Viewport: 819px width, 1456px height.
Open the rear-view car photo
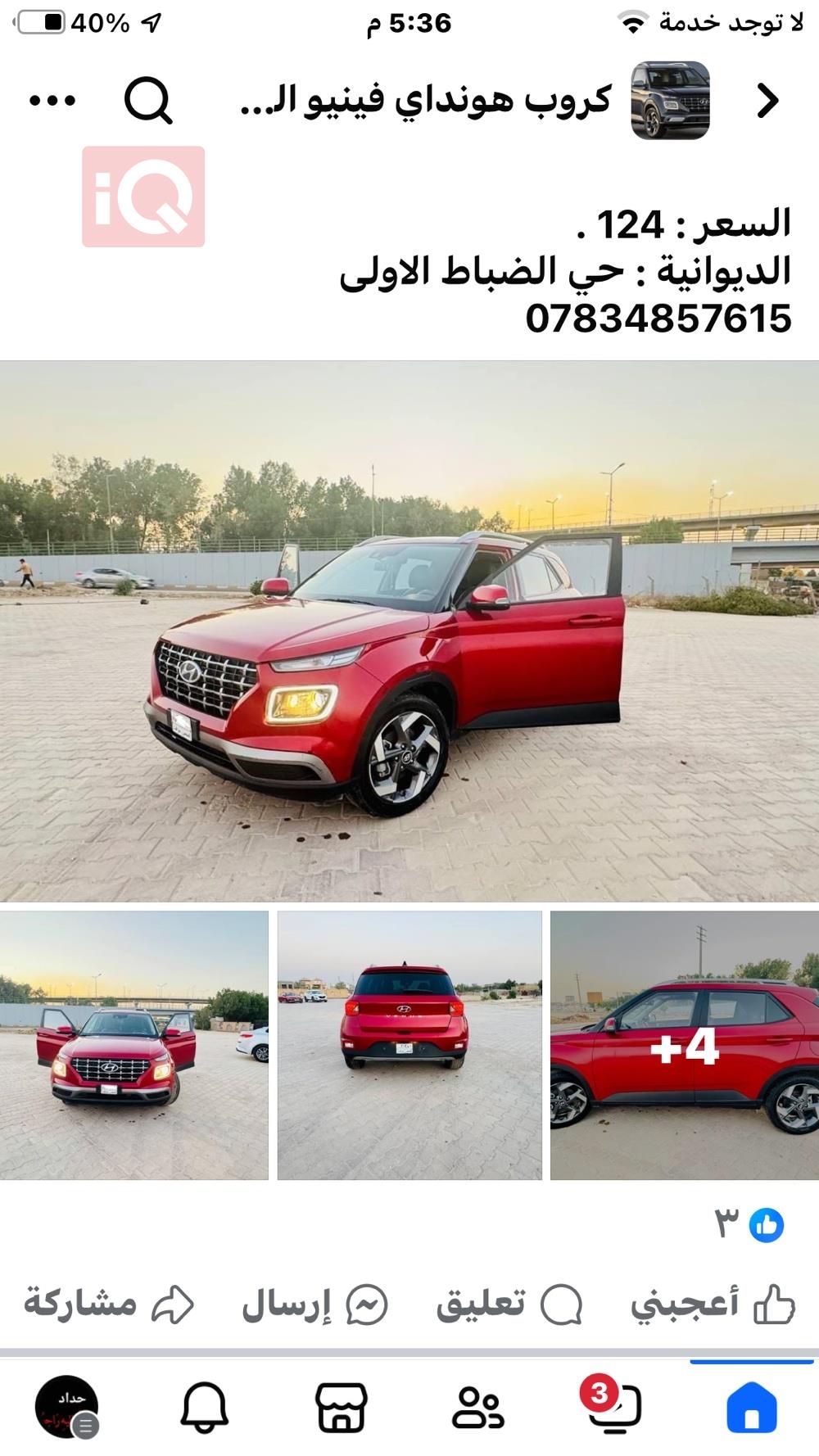[409, 1045]
